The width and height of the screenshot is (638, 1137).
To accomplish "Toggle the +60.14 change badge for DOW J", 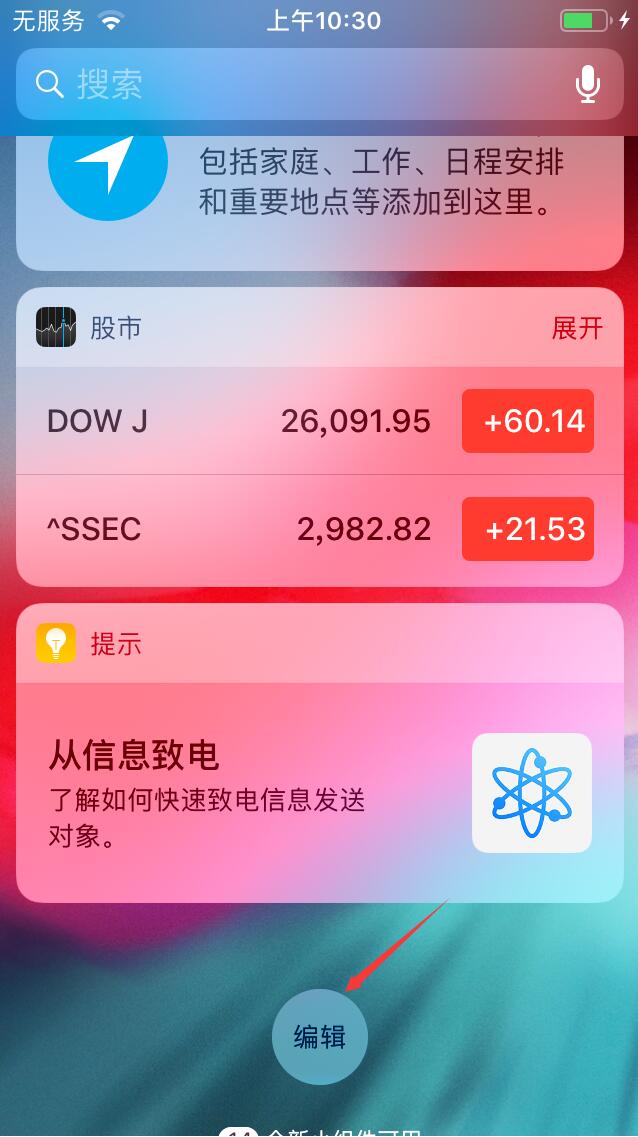I will point(527,421).
